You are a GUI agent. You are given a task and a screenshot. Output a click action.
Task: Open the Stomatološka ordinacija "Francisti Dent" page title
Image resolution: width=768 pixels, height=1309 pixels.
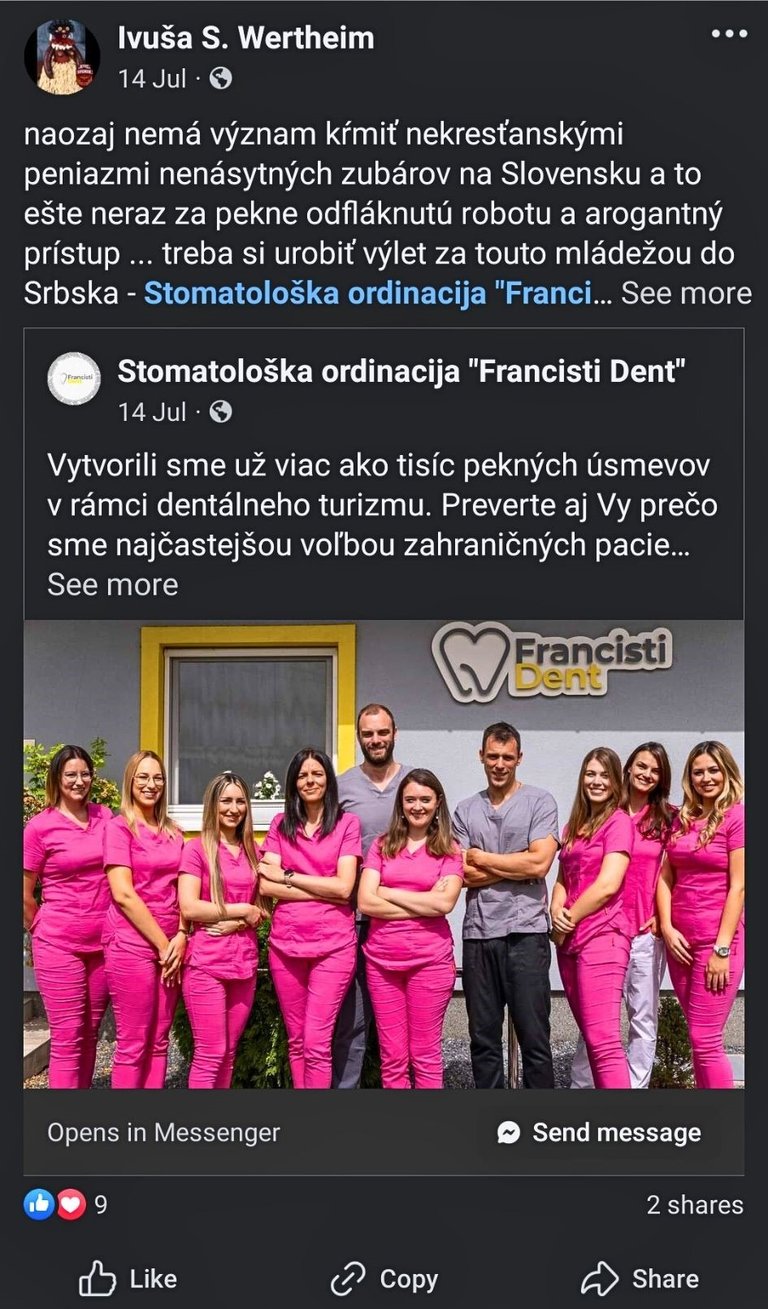402,371
